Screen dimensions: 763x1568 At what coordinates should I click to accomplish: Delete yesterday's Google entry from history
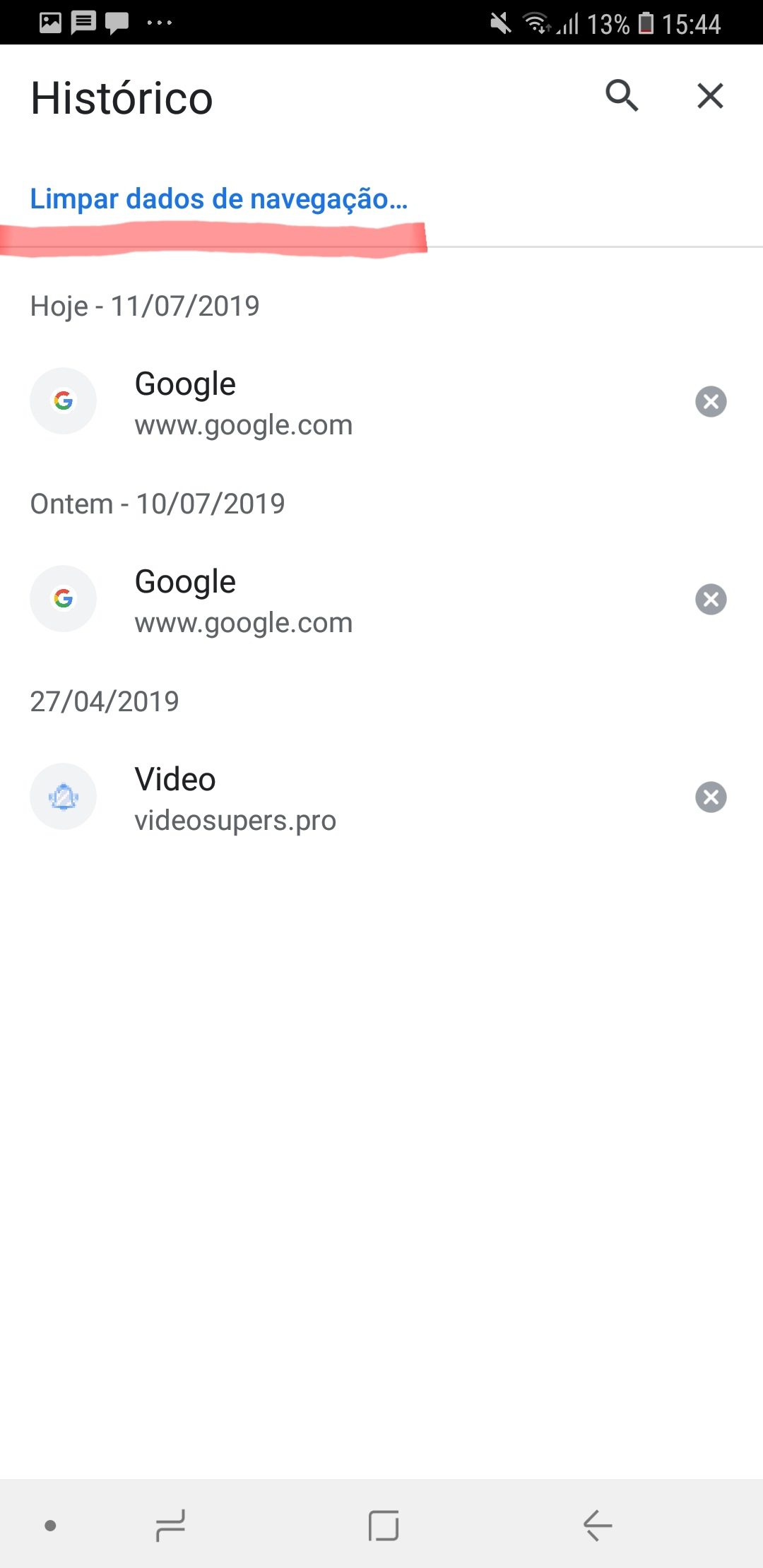711,600
